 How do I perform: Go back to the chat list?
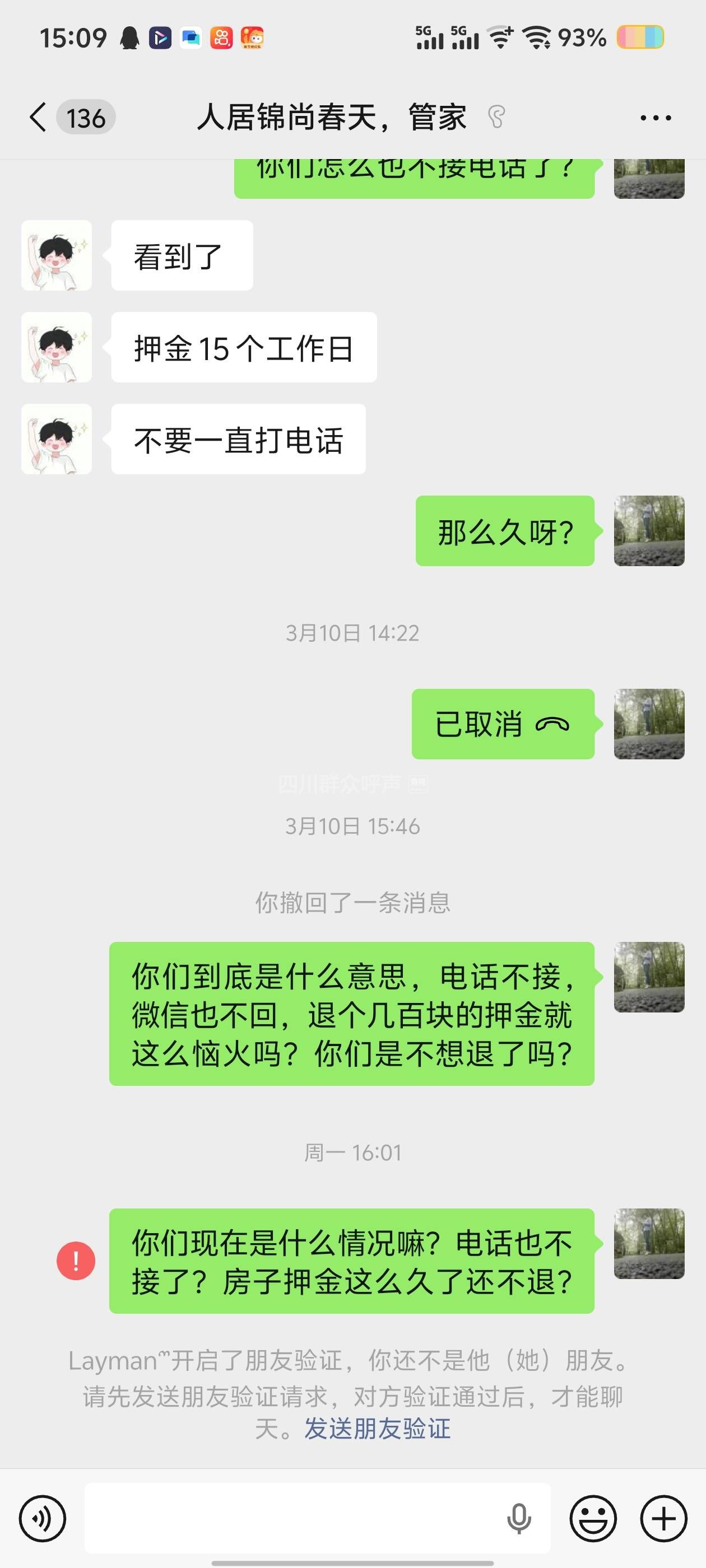[x=38, y=117]
